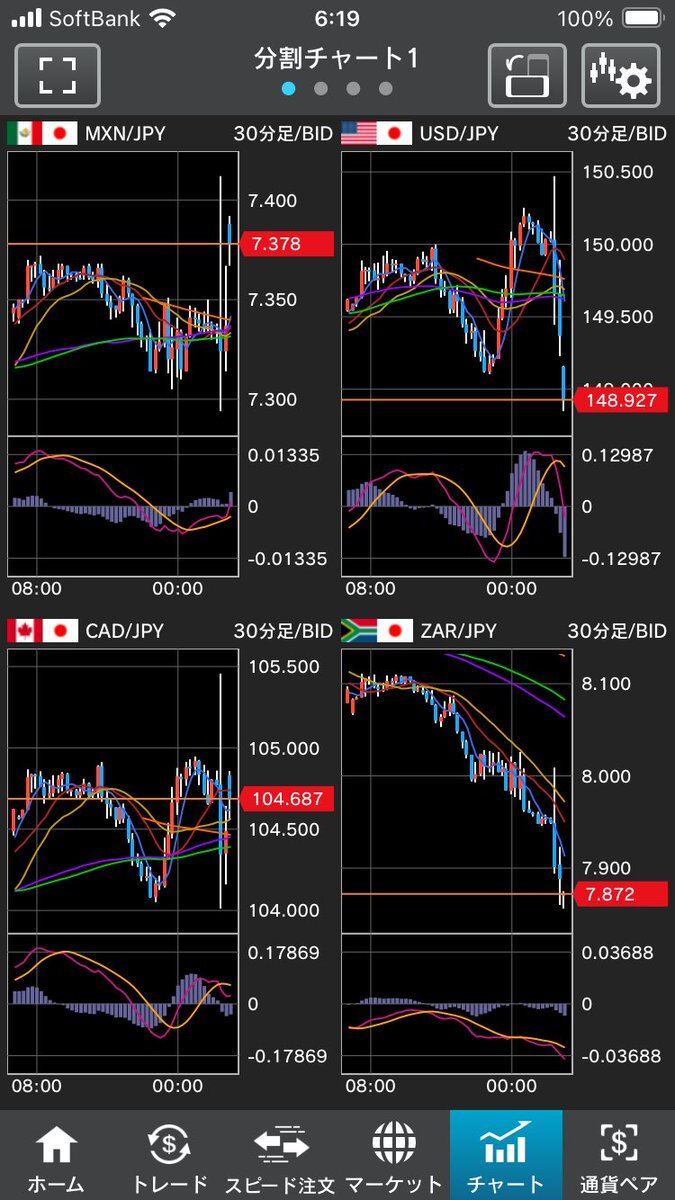Switch to the マーケット tab
The height and width of the screenshot is (1200, 675).
(394, 1155)
